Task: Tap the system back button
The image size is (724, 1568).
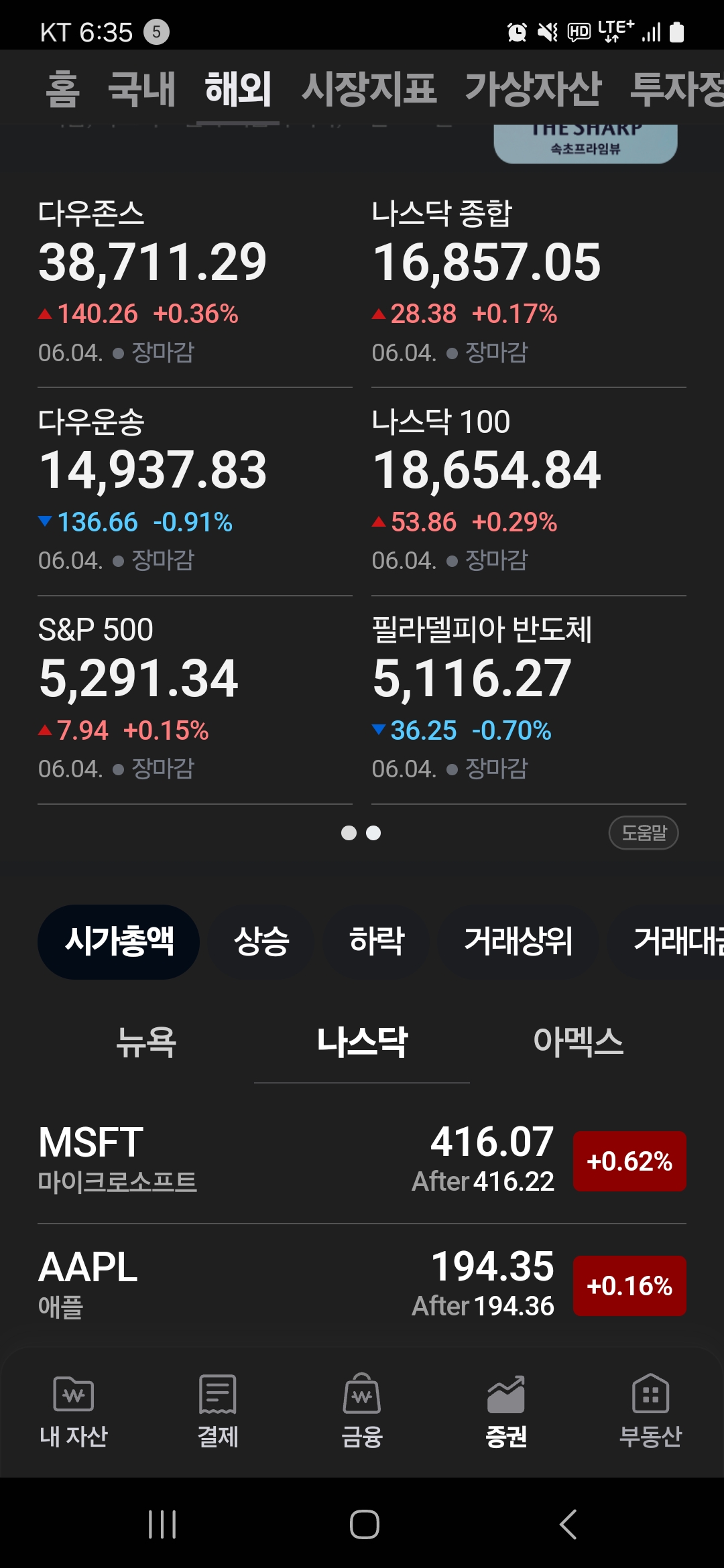Action: (568, 1524)
